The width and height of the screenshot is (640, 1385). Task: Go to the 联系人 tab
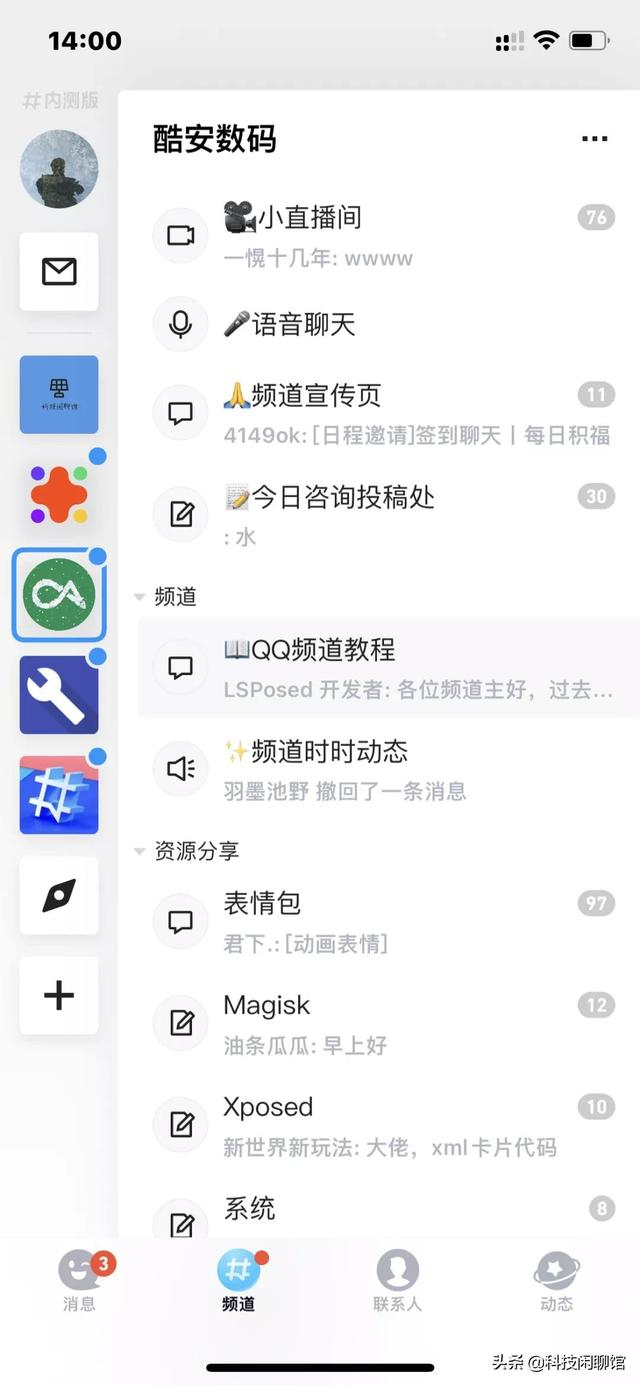click(x=397, y=1281)
